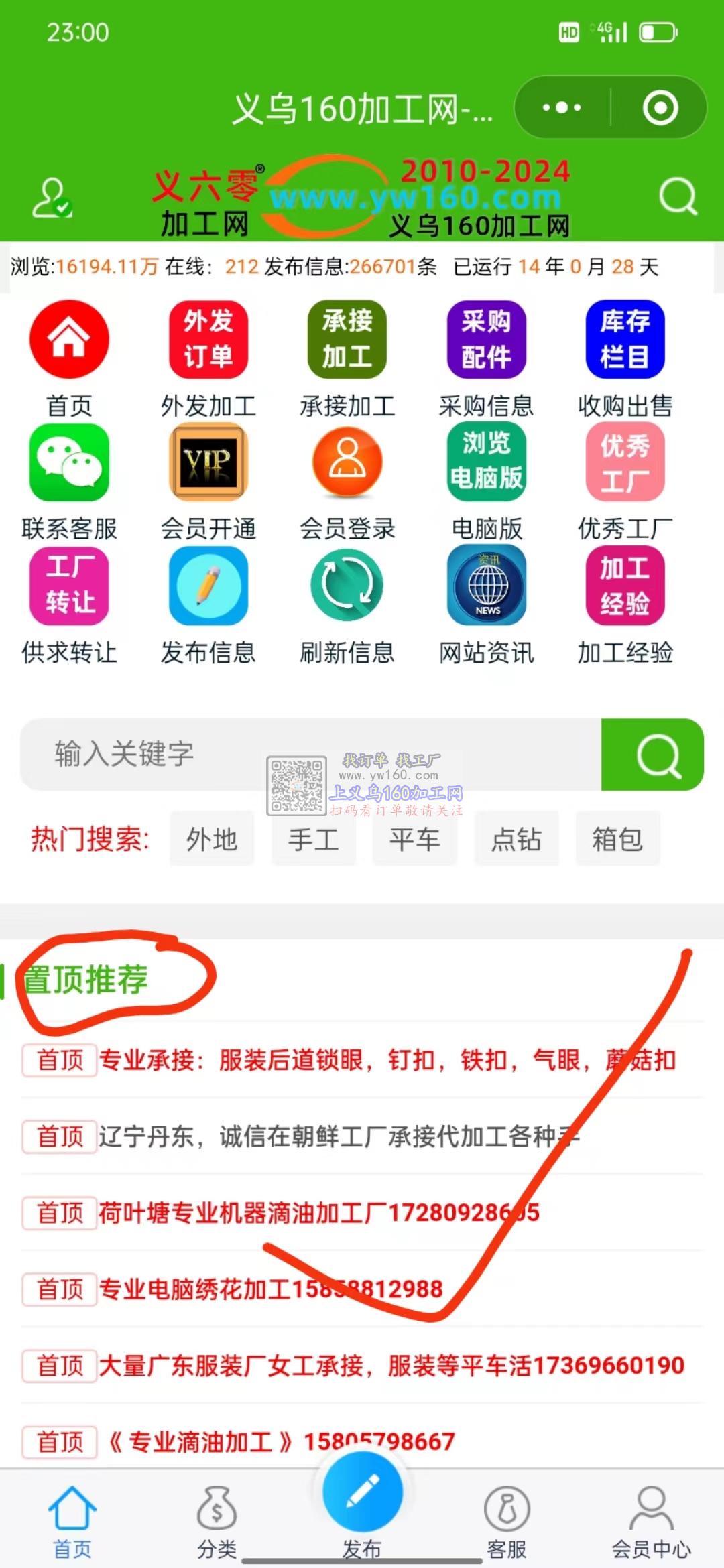Select the 箱包 hot search chip

[x=617, y=839]
